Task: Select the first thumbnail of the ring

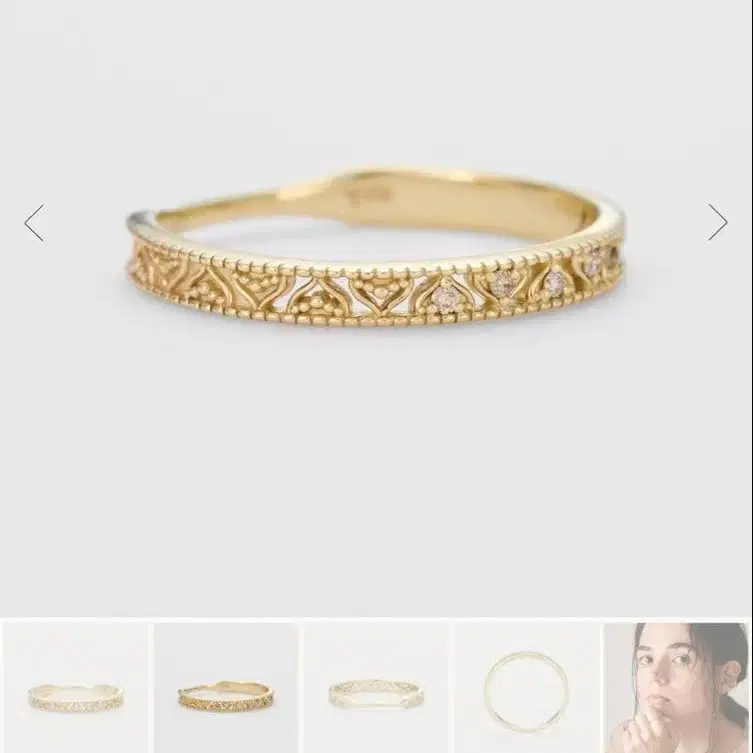Action: tap(76, 688)
